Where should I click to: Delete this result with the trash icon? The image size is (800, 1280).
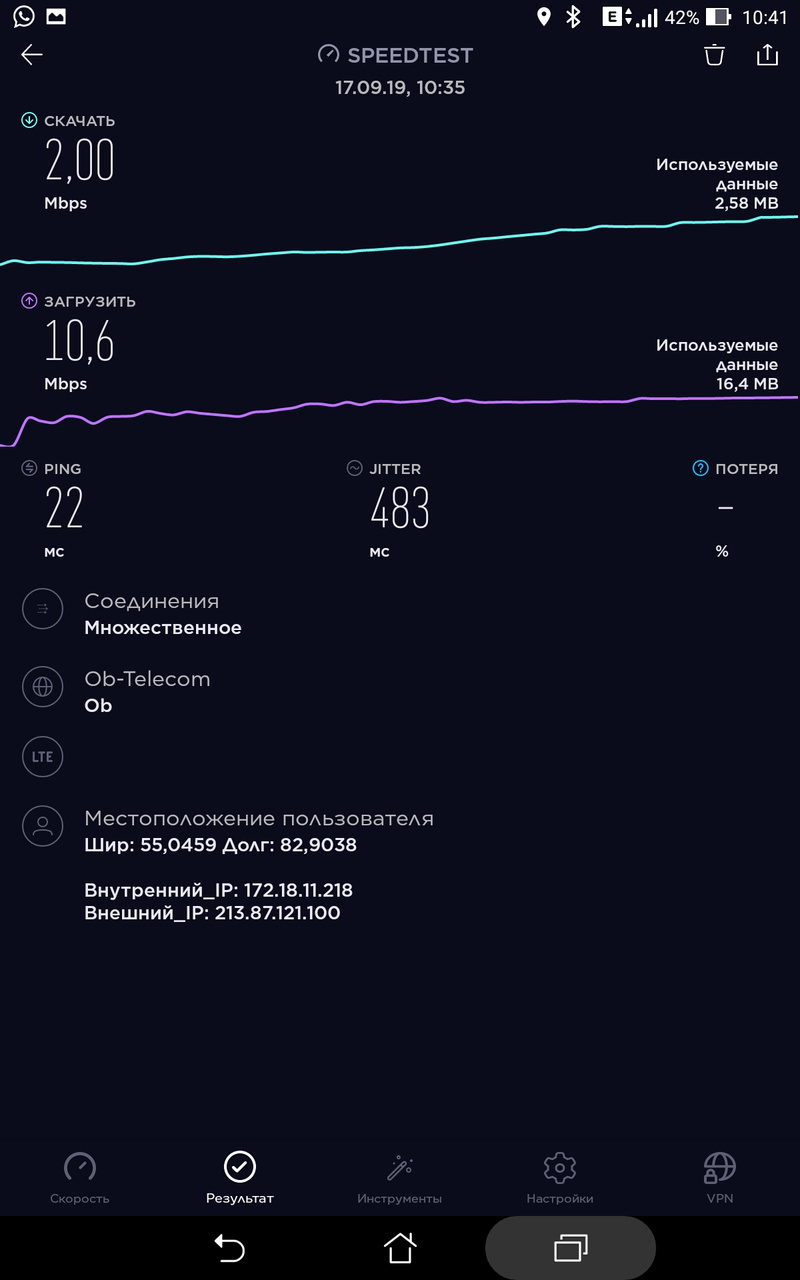[714, 55]
